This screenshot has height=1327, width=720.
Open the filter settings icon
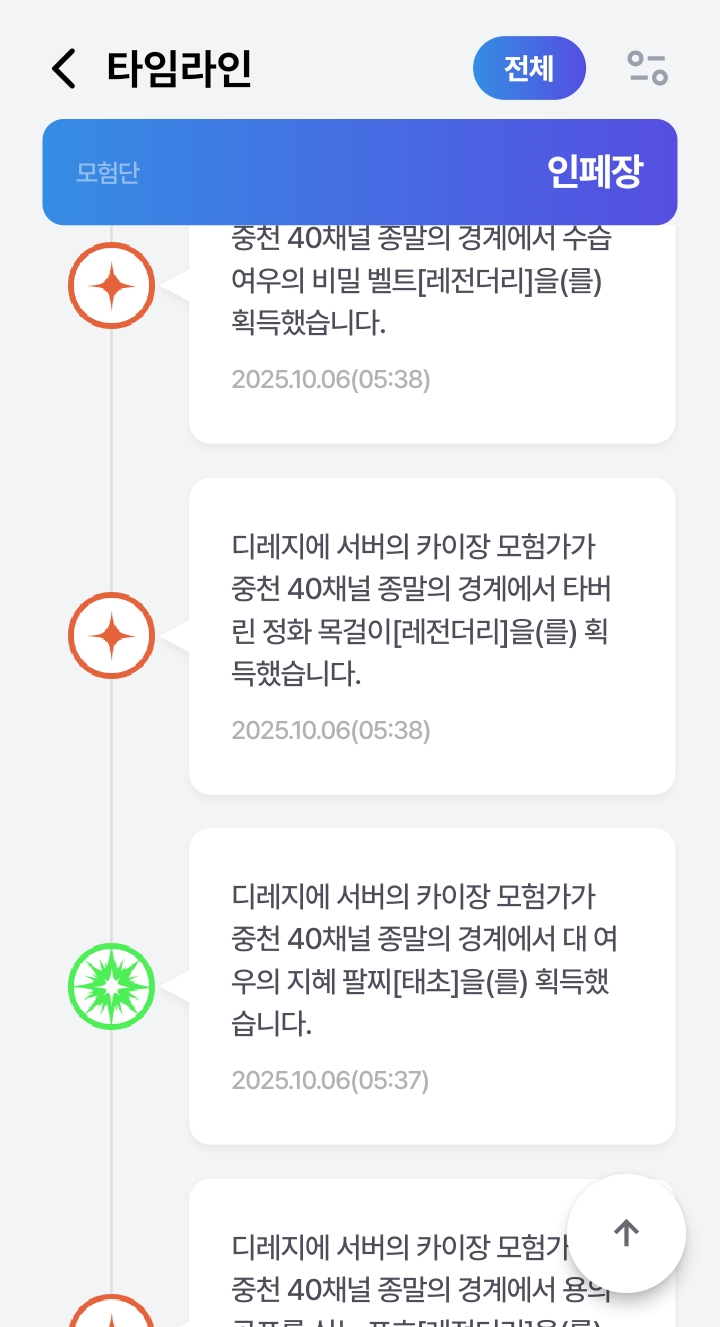647,68
